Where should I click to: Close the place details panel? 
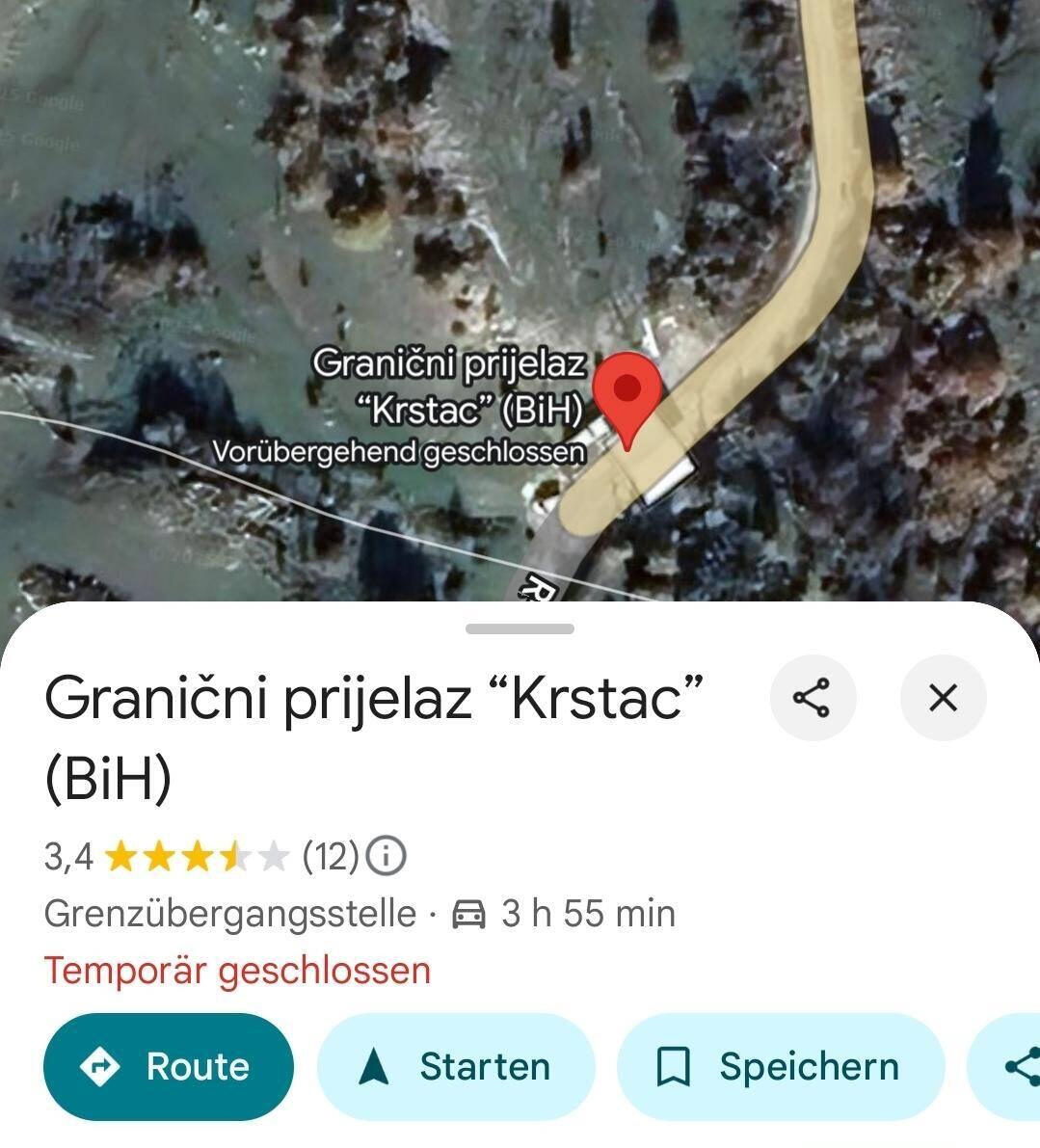[x=943, y=697]
